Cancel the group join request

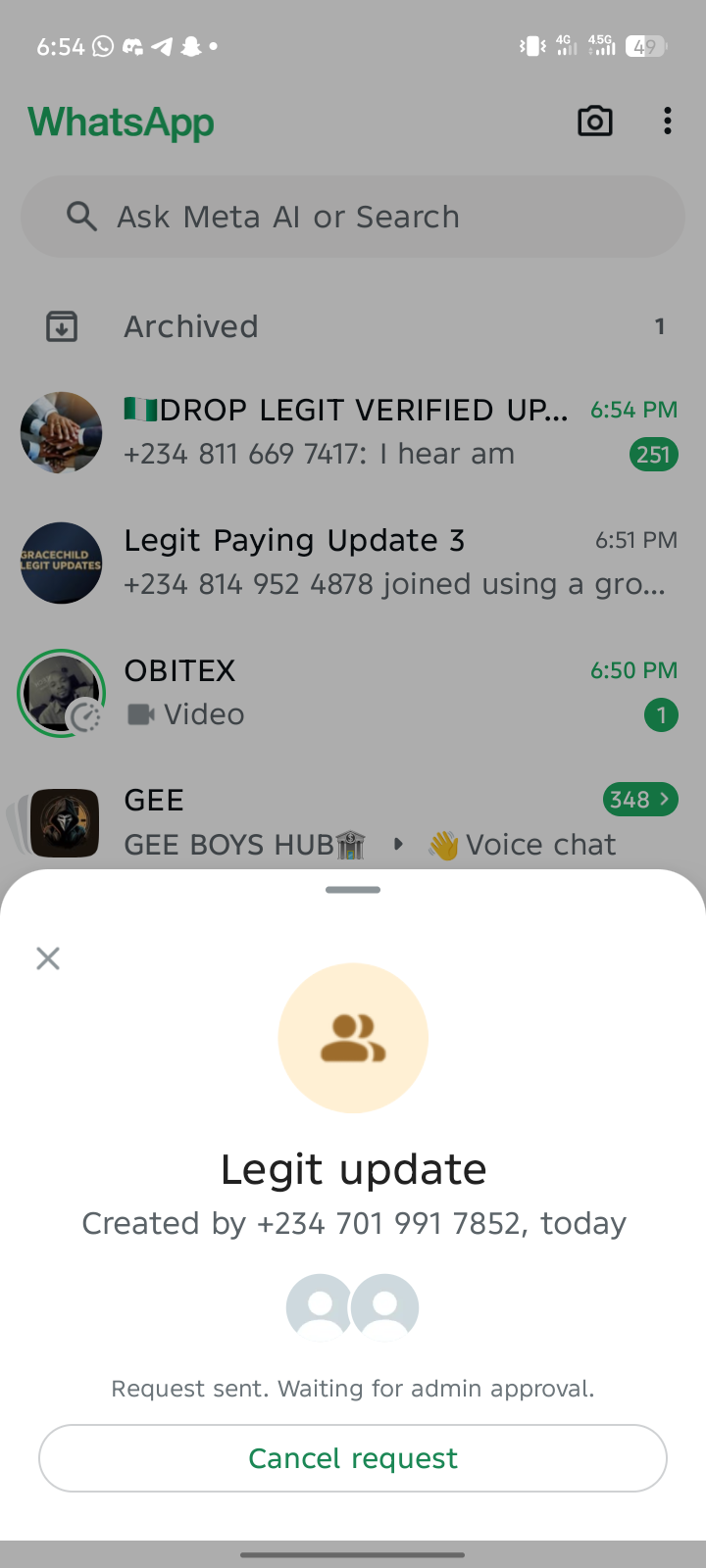point(353,1458)
